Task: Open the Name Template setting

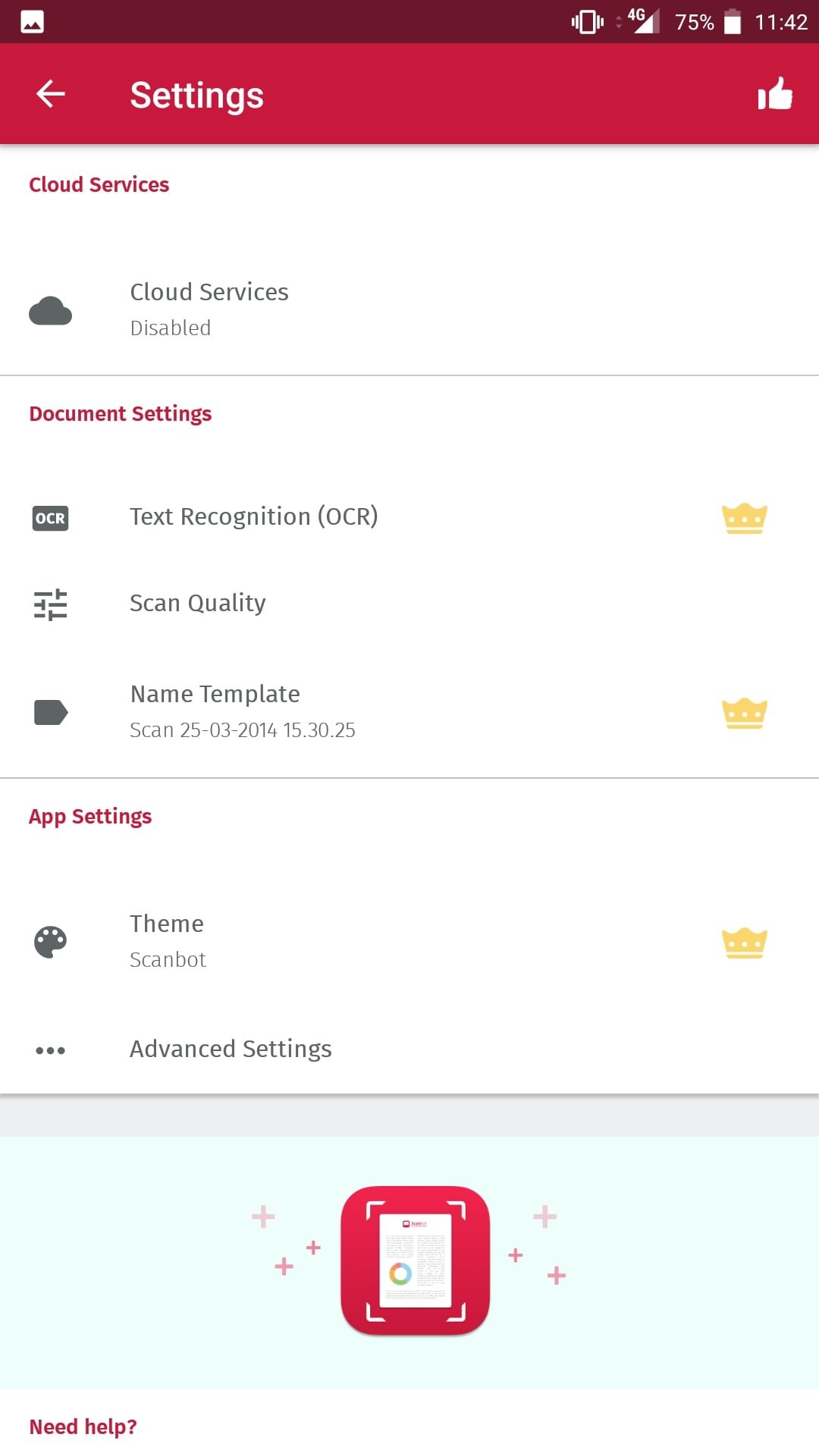Action: pos(409,711)
